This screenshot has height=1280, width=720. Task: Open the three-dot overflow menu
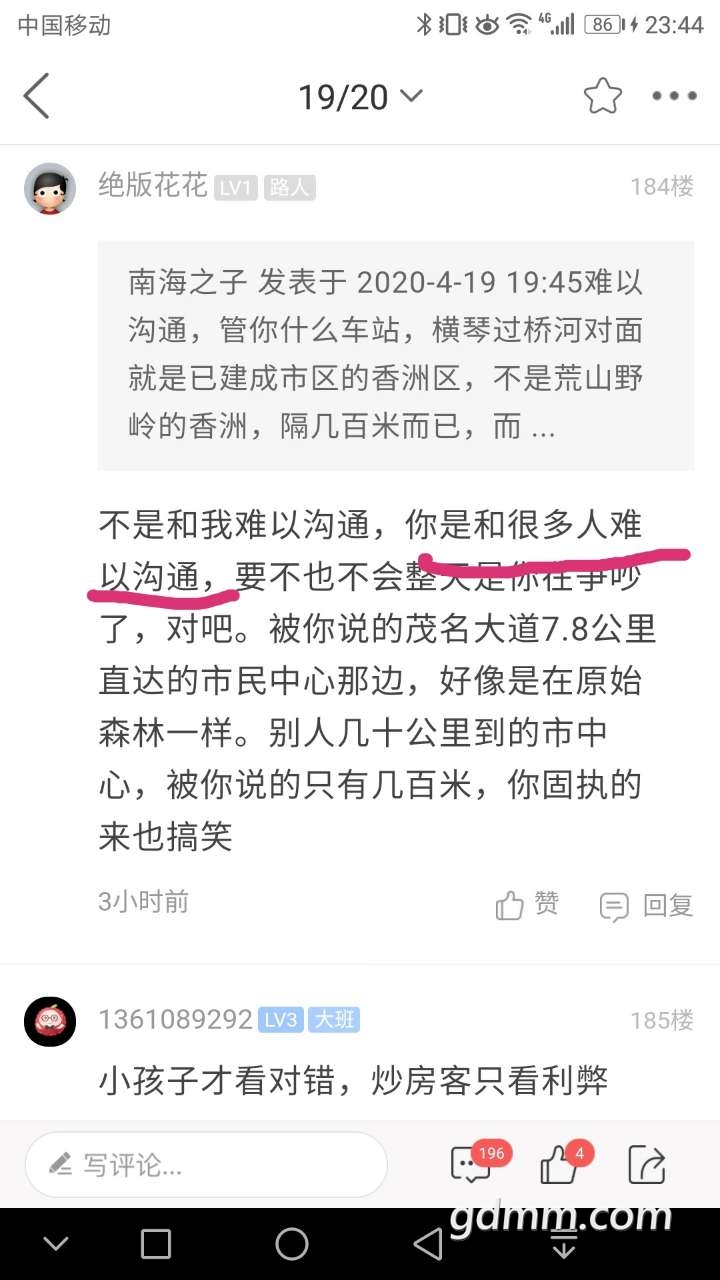(x=674, y=96)
